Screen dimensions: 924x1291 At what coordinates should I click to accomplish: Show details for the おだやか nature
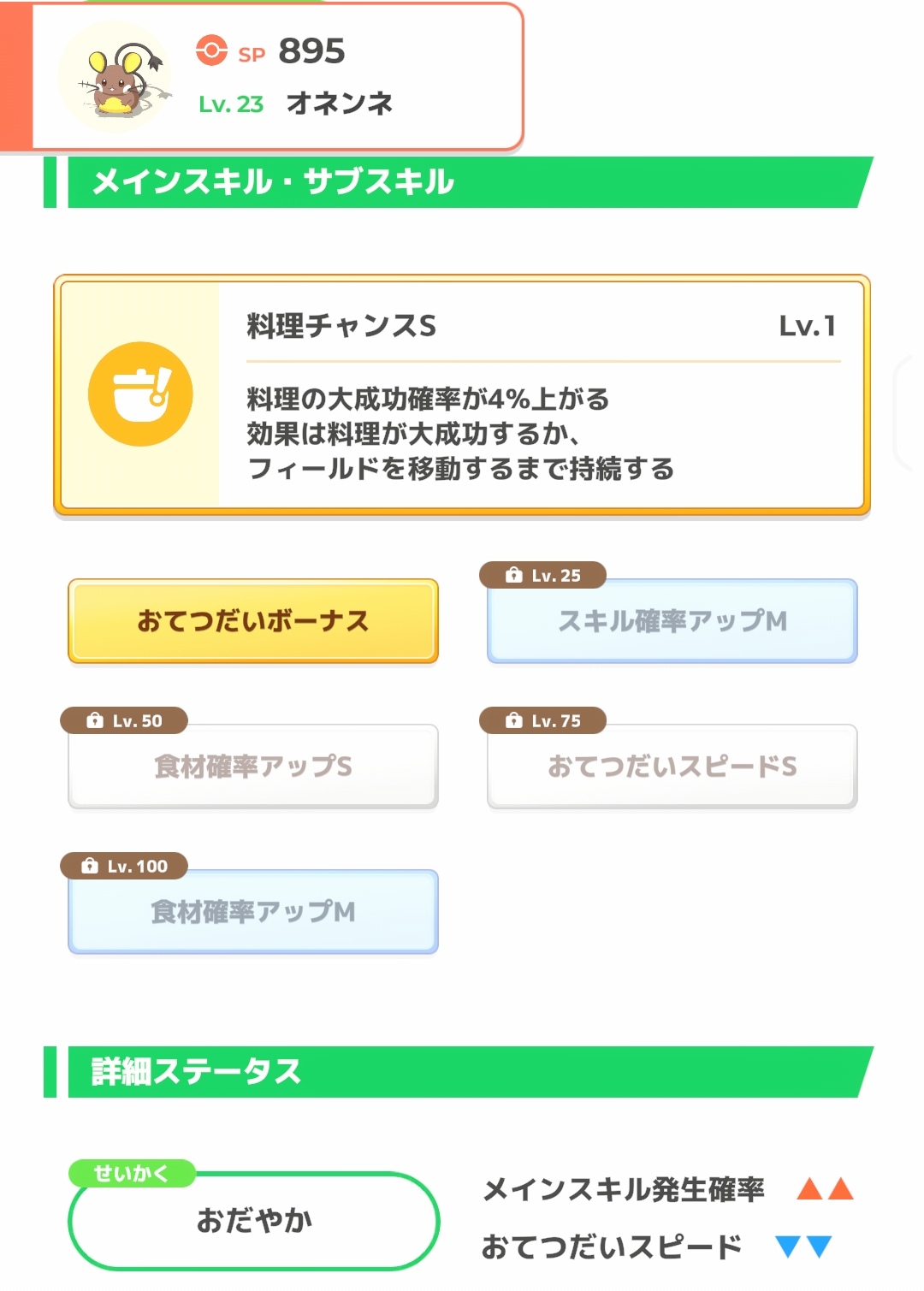tap(254, 1221)
